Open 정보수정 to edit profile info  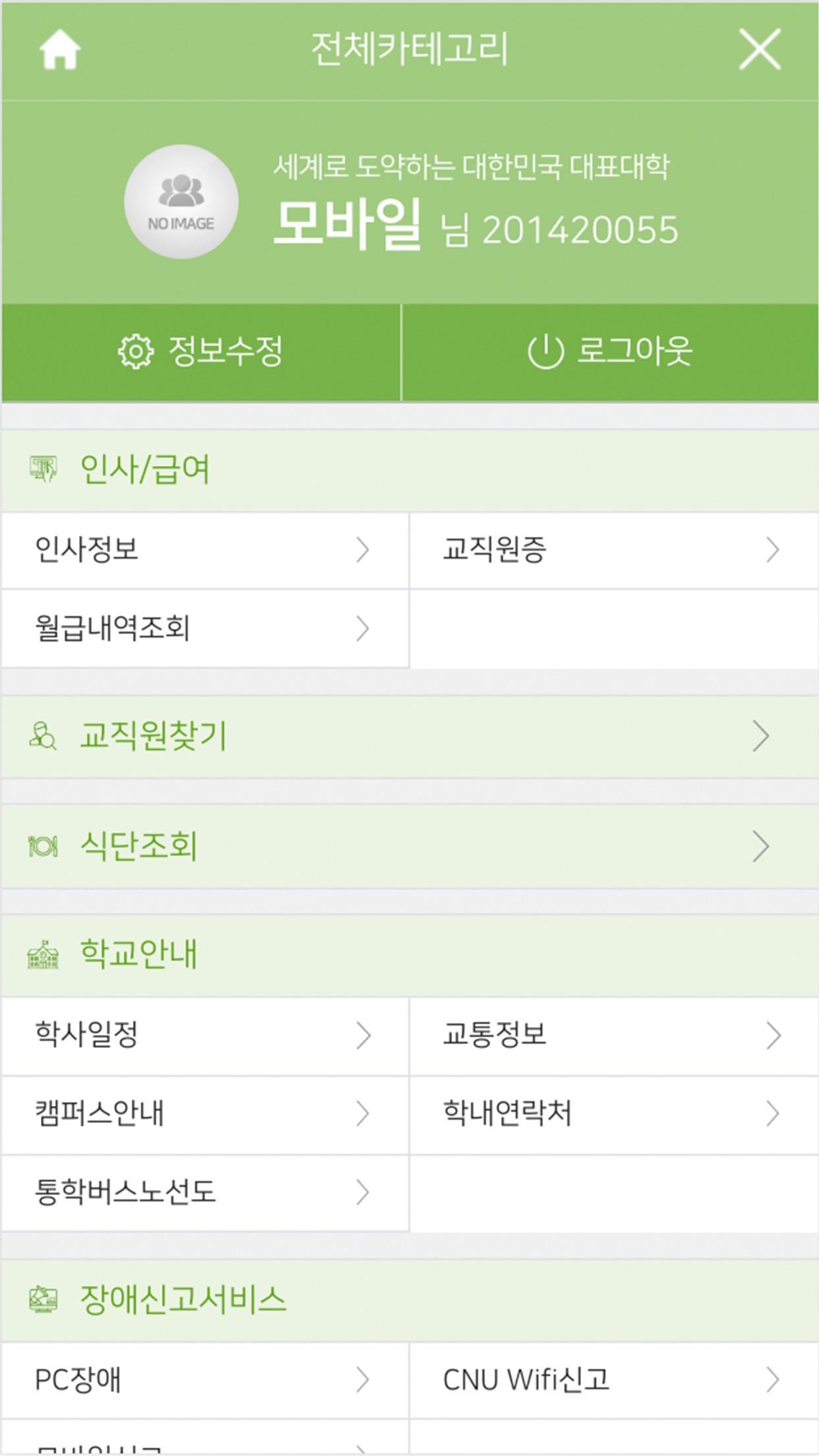201,351
